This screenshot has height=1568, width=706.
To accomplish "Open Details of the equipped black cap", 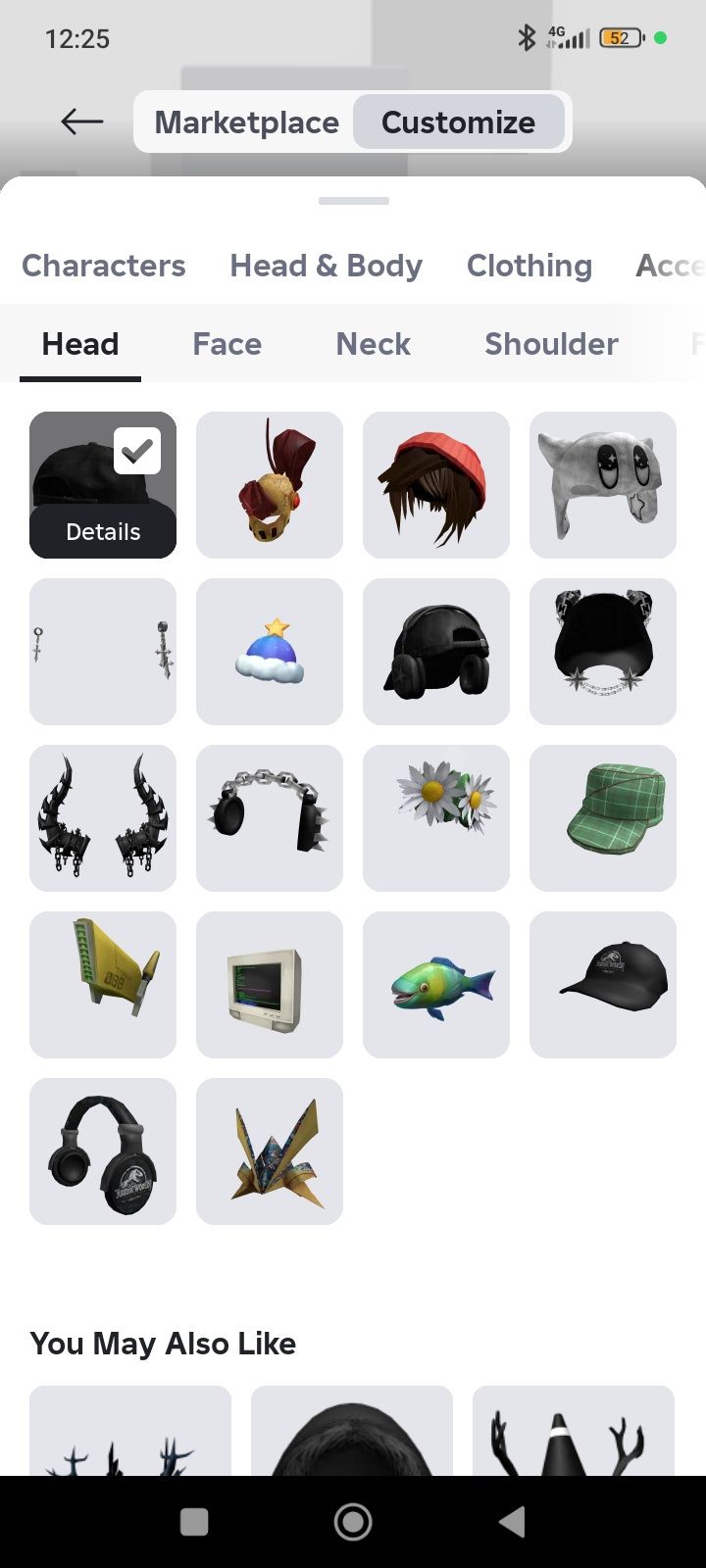I will click(103, 531).
